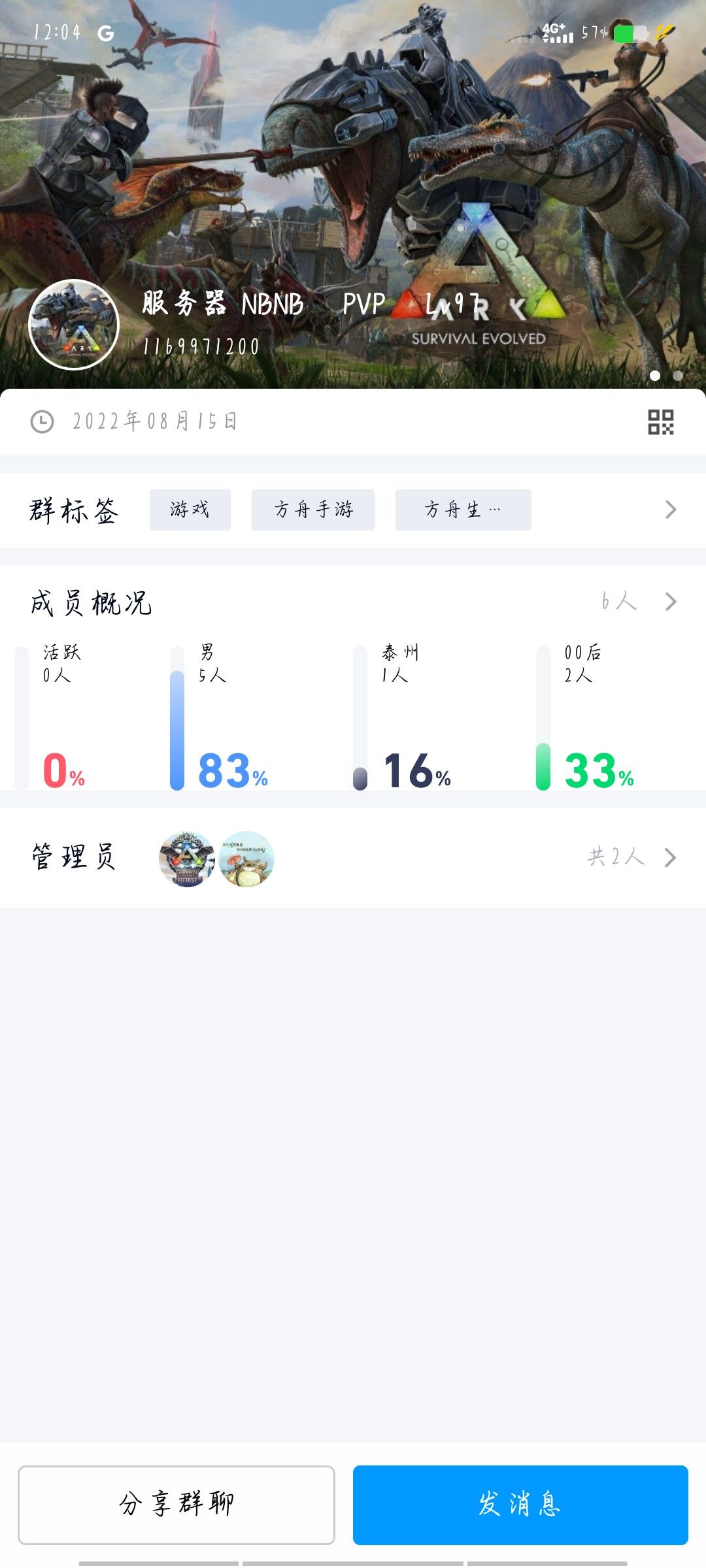View the first admin's Survival of the Fittest avatar
The image size is (706, 1568).
click(186, 860)
